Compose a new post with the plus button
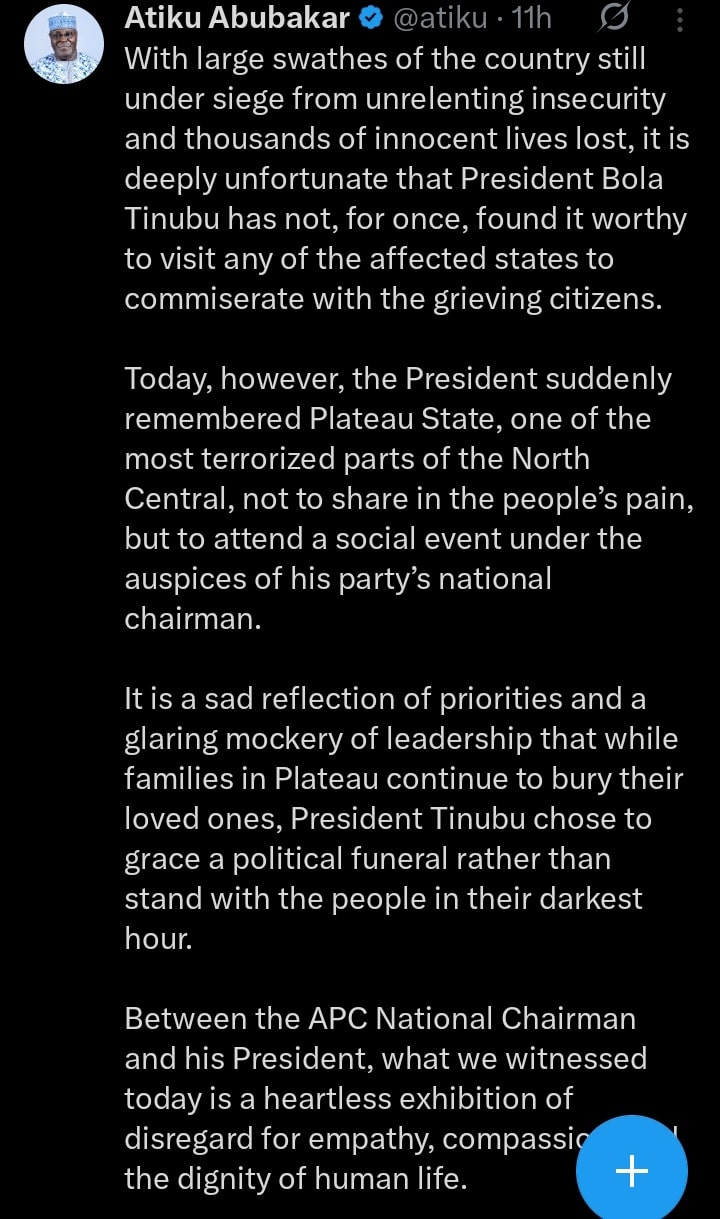 point(631,1171)
